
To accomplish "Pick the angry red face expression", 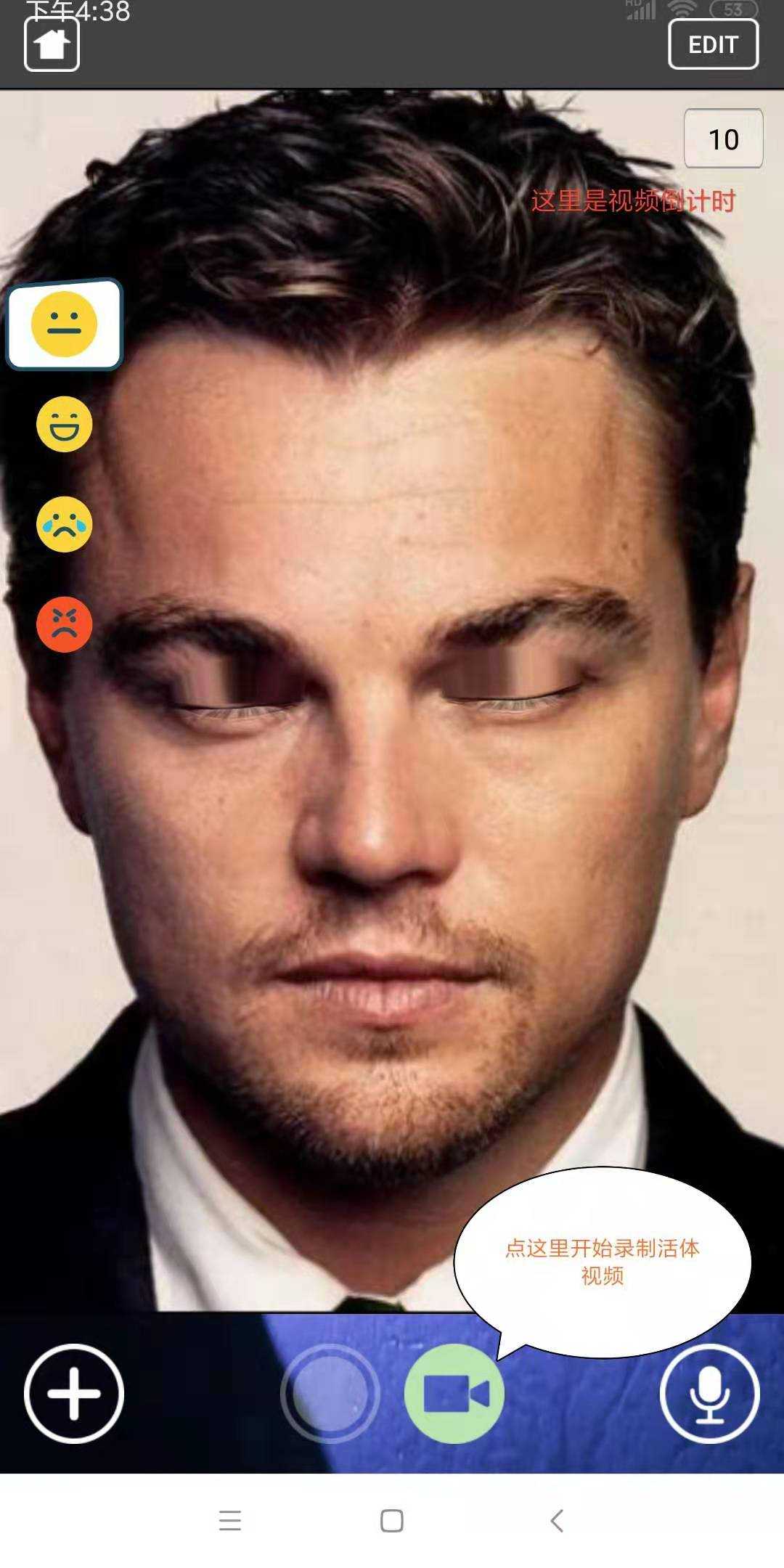I will click(64, 624).
